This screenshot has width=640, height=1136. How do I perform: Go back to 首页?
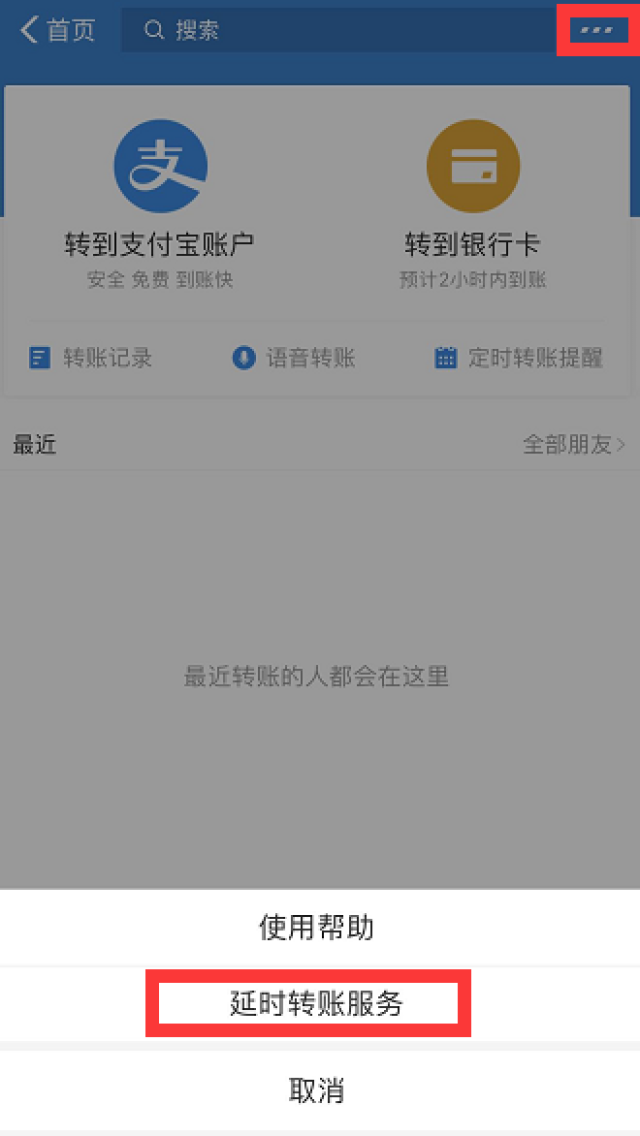click(x=58, y=30)
